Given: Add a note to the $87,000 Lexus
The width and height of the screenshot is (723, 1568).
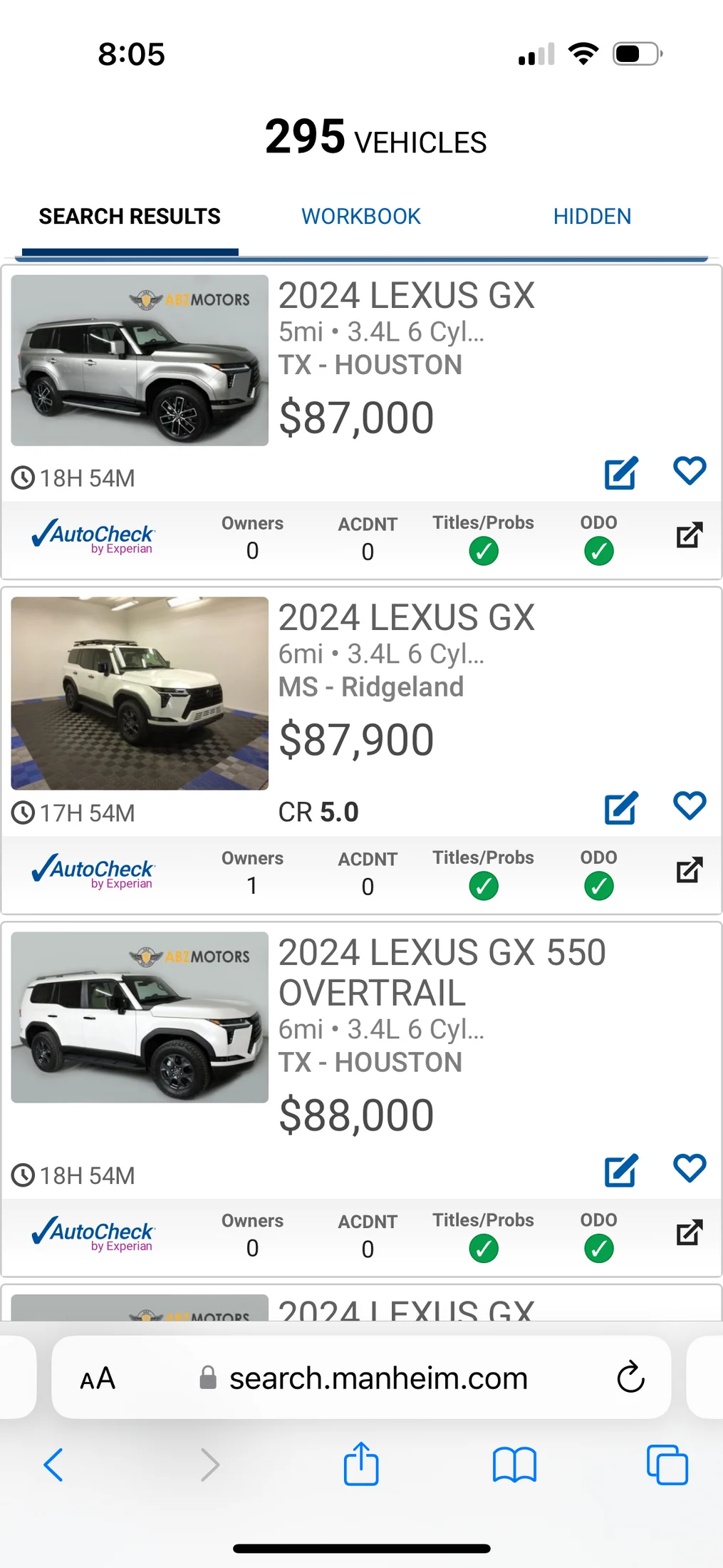Looking at the screenshot, I should (x=620, y=473).
